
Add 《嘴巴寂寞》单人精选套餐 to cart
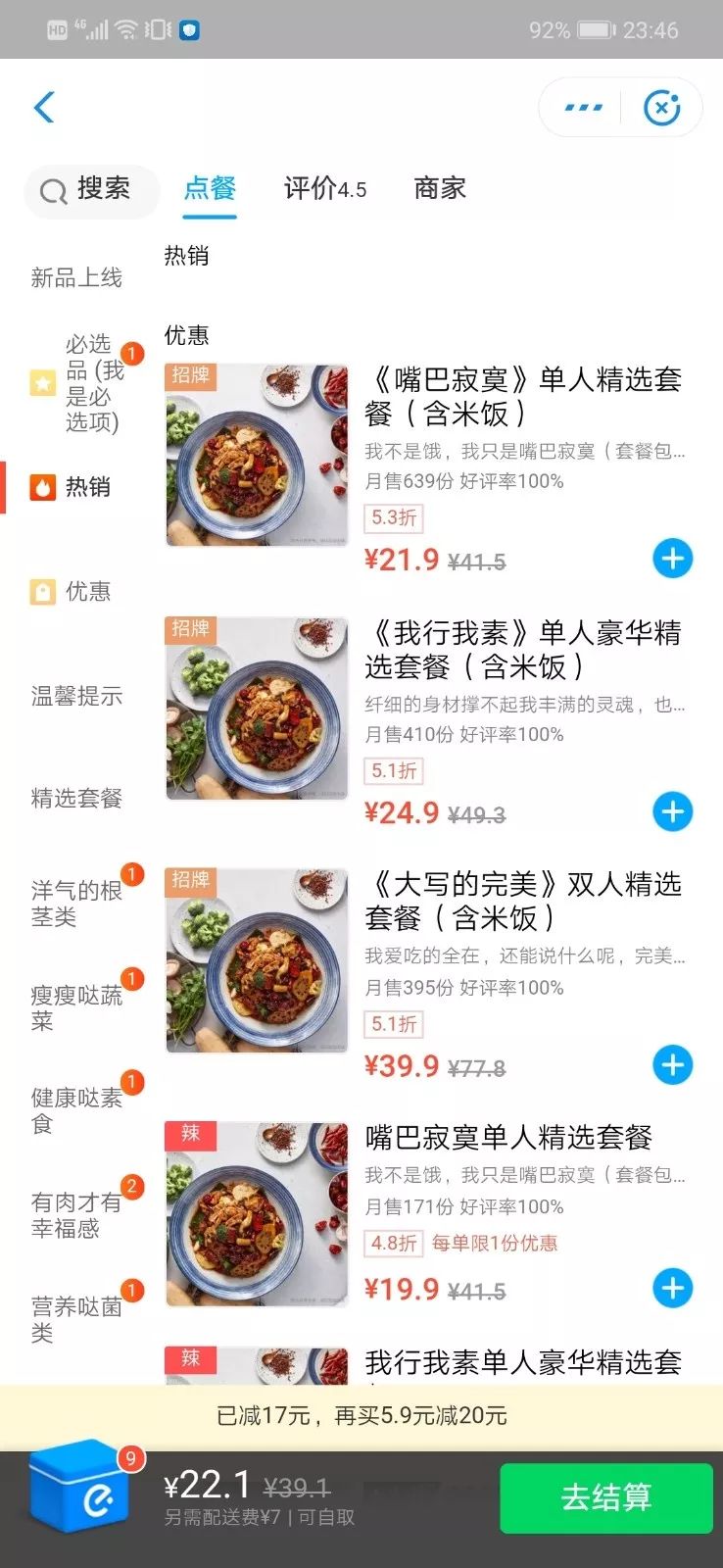click(x=672, y=559)
